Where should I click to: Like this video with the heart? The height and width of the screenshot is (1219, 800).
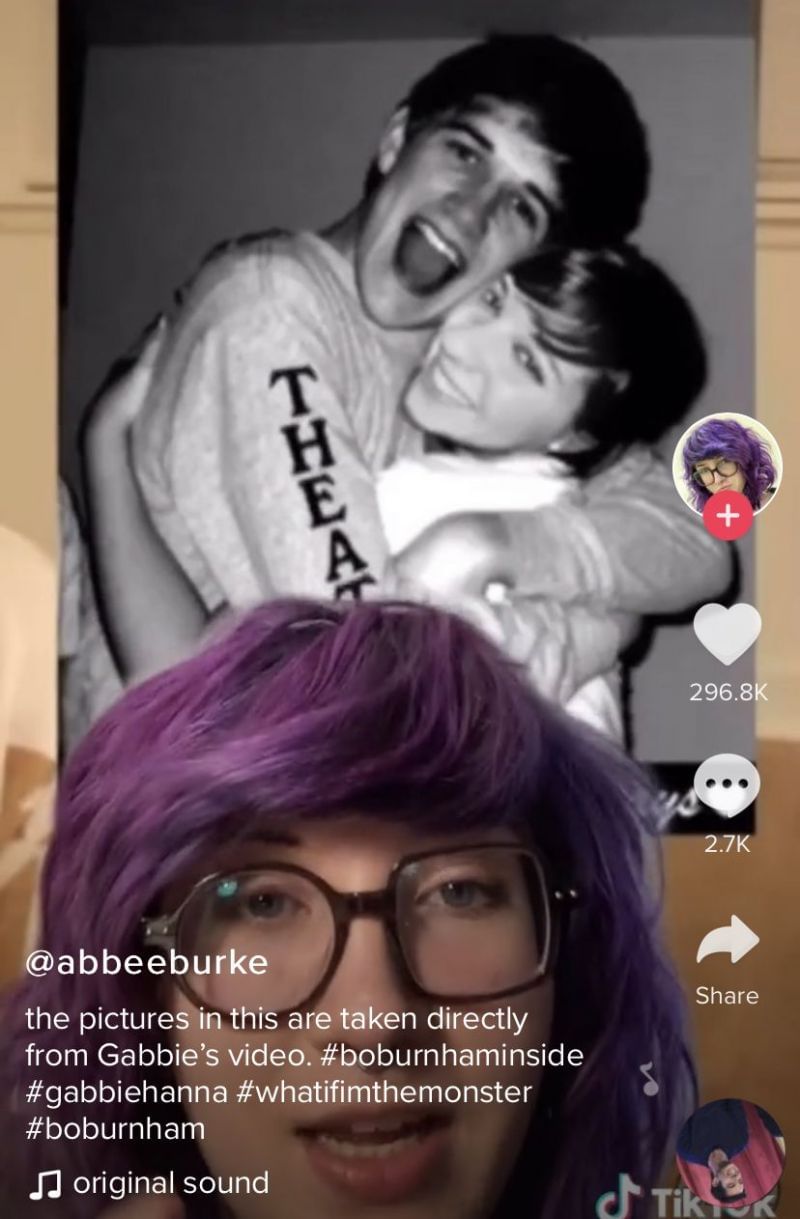(x=727, y=634)
